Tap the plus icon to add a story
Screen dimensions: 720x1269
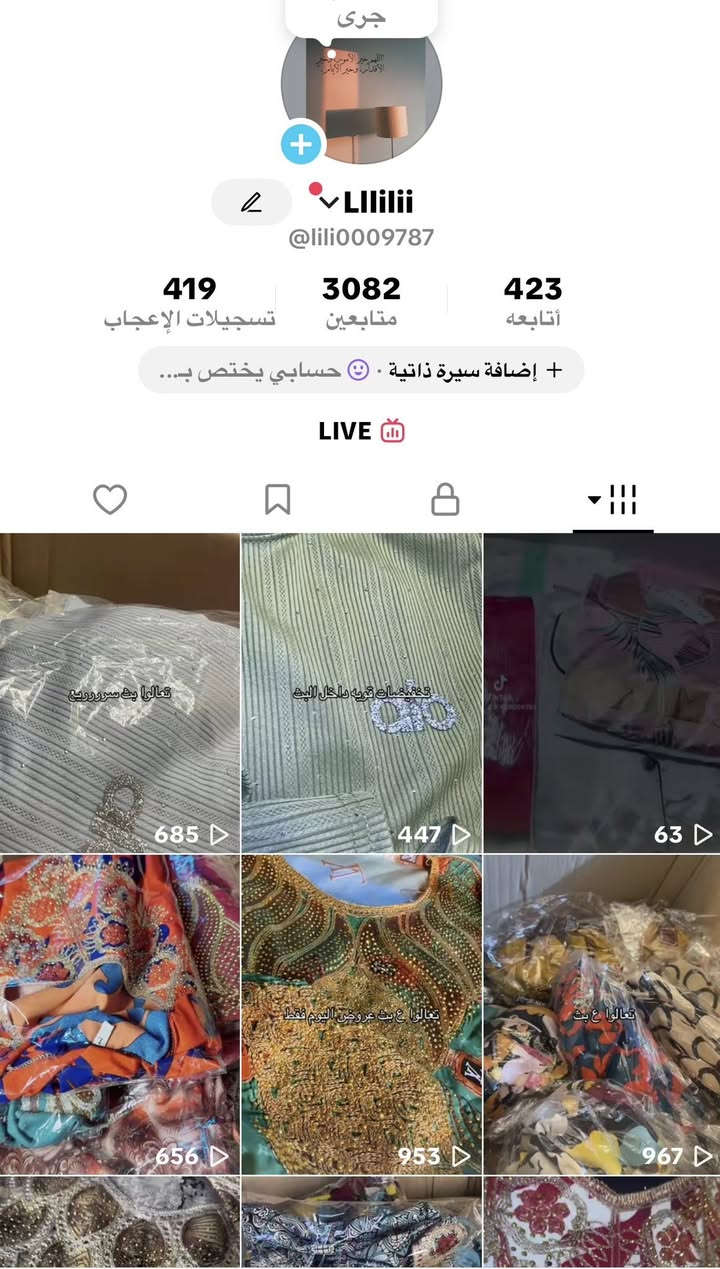pyautogui.click(x=300, y=143)
